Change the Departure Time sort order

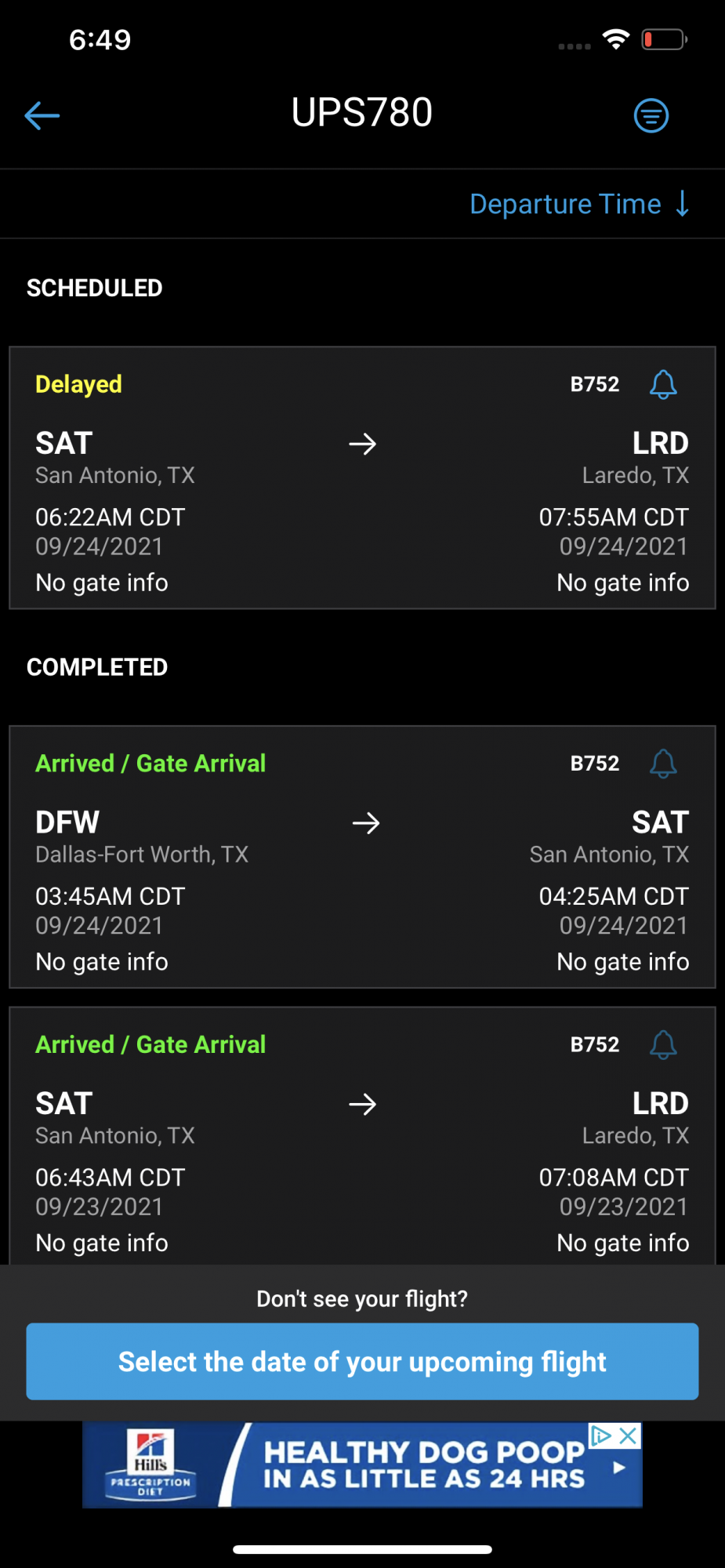(579, 205)
